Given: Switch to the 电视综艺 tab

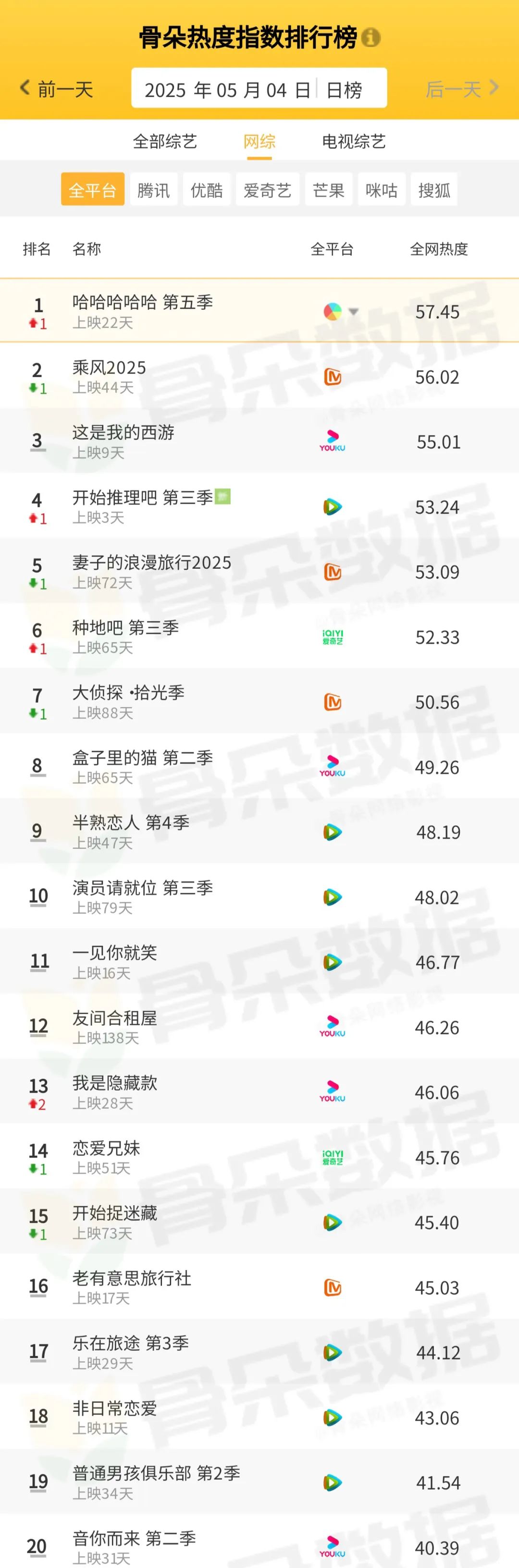Looking at the screenshot, I should tap(353, 142).
